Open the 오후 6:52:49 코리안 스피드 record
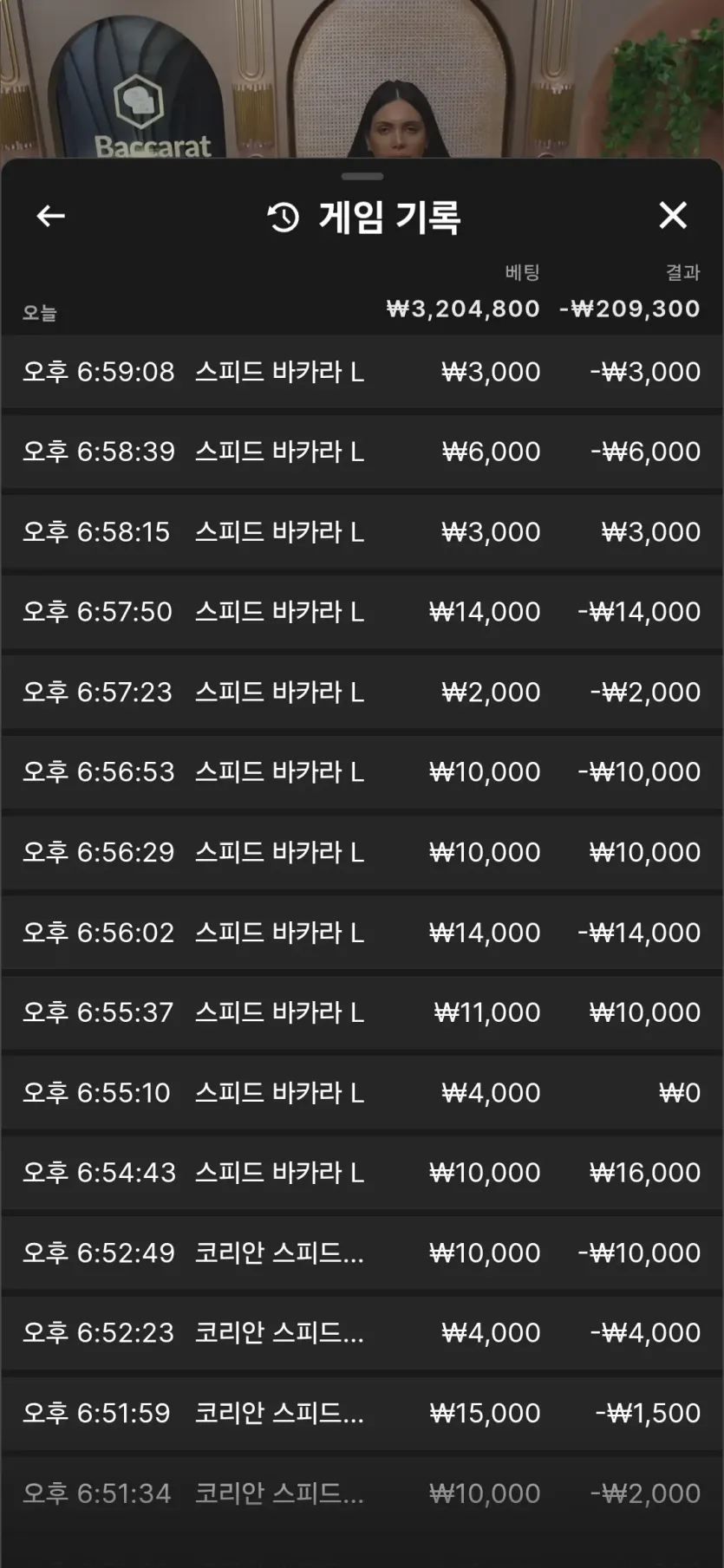The height and width of the screenshot is (1568, 724). [x=362, y=1252]
